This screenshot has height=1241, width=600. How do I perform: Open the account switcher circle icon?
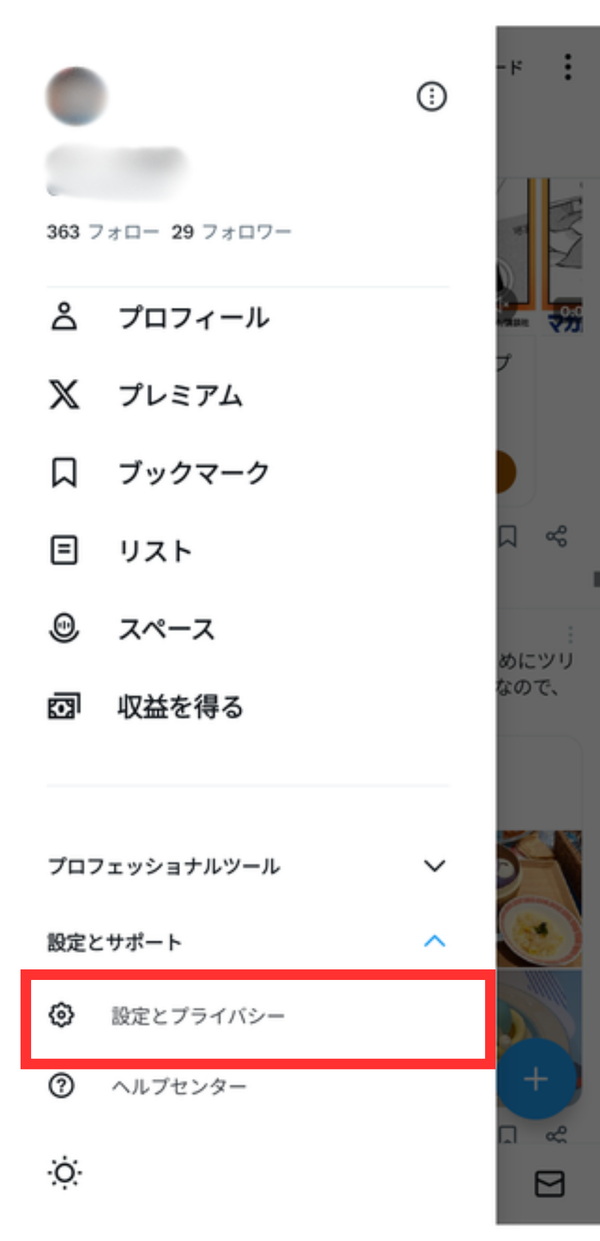431,97
